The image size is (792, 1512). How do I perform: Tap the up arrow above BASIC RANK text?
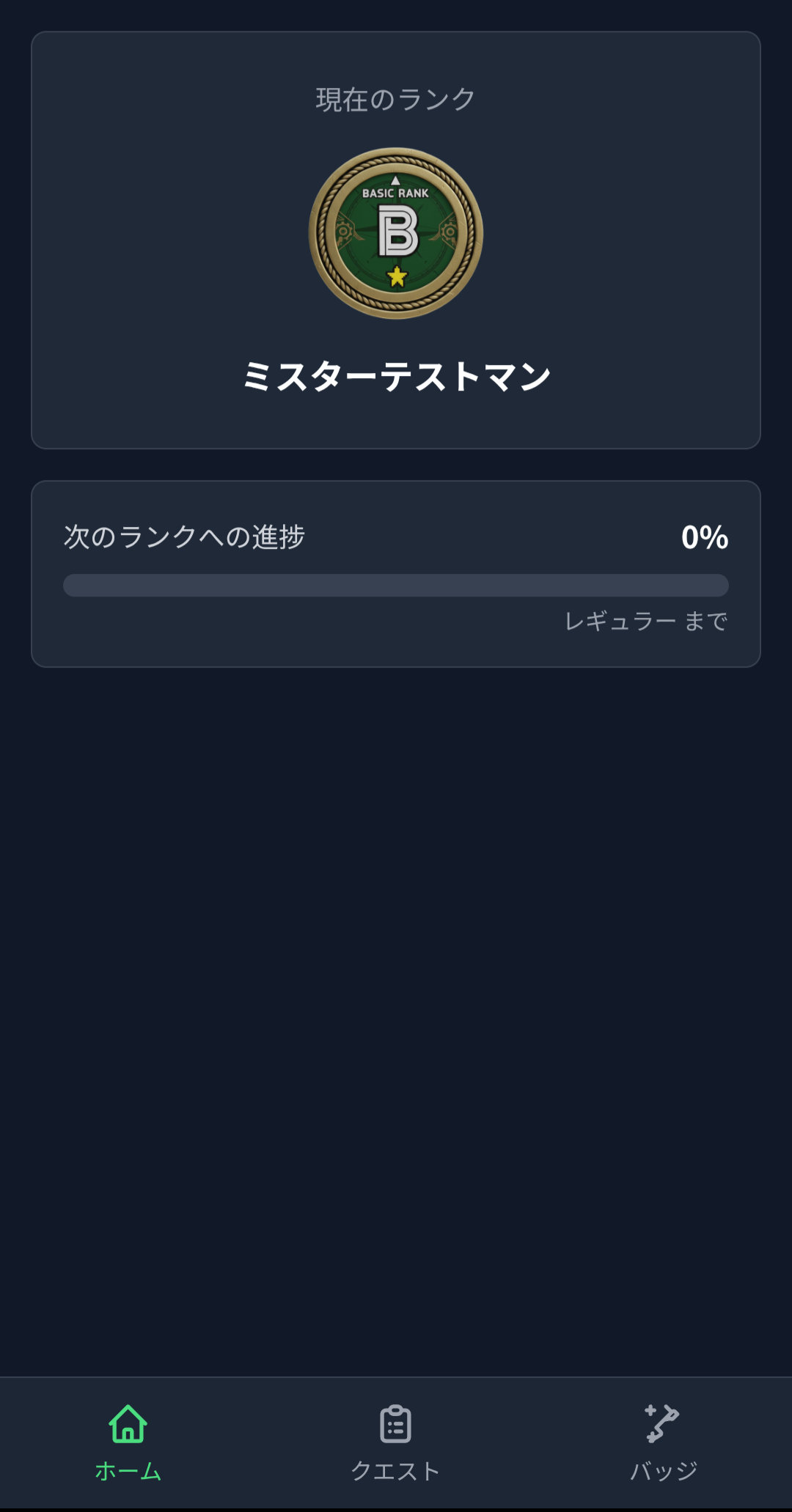[x=396, y=178]
